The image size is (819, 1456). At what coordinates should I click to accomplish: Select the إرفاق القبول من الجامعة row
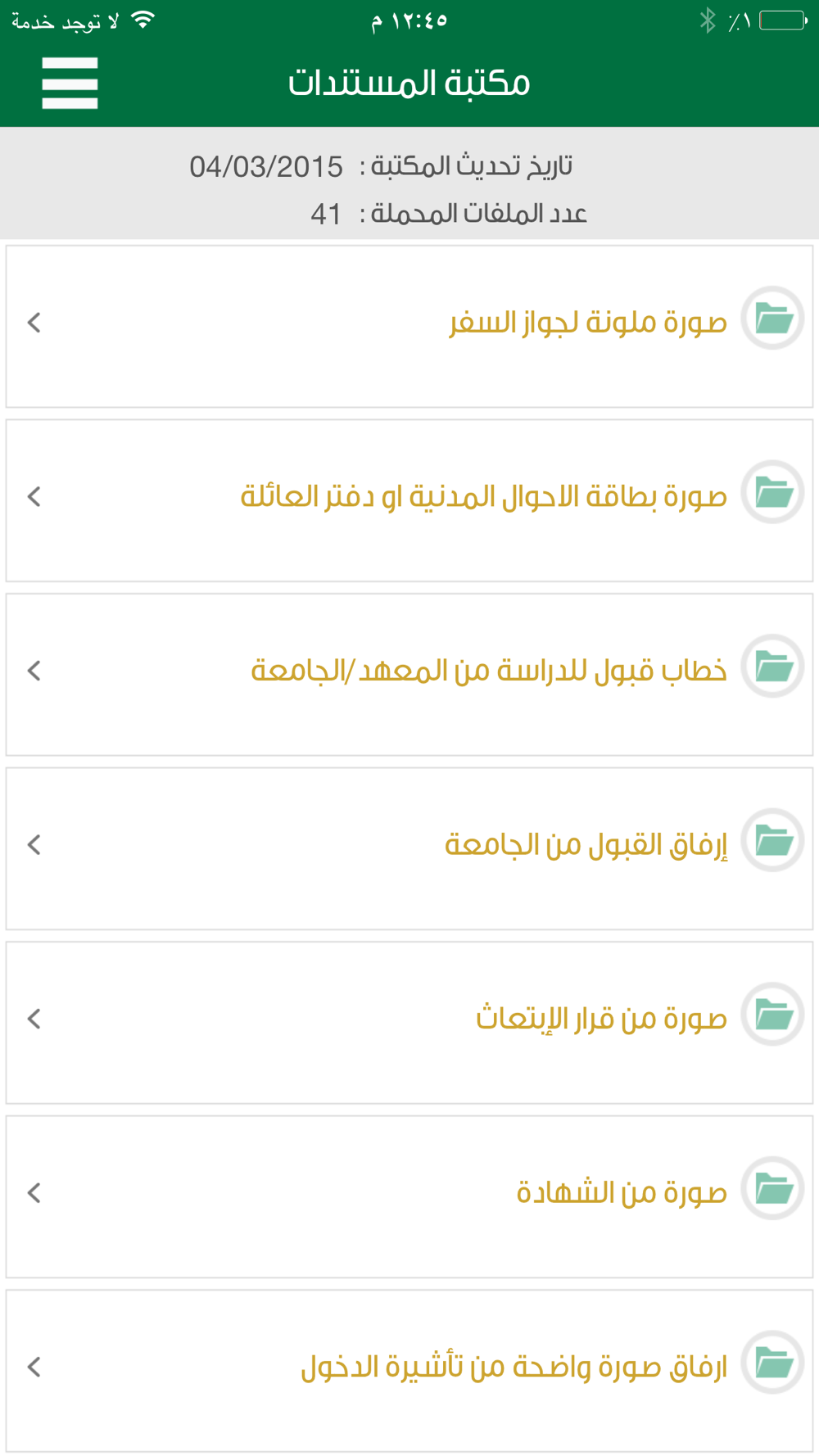click(409, 848)
